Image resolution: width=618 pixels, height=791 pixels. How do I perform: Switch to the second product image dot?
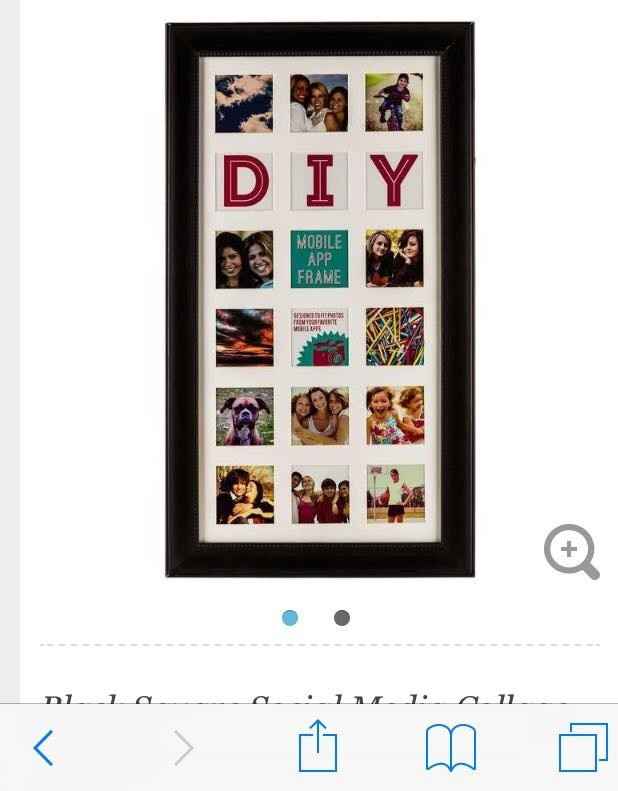pyautogui.click(x=342, y=618)
